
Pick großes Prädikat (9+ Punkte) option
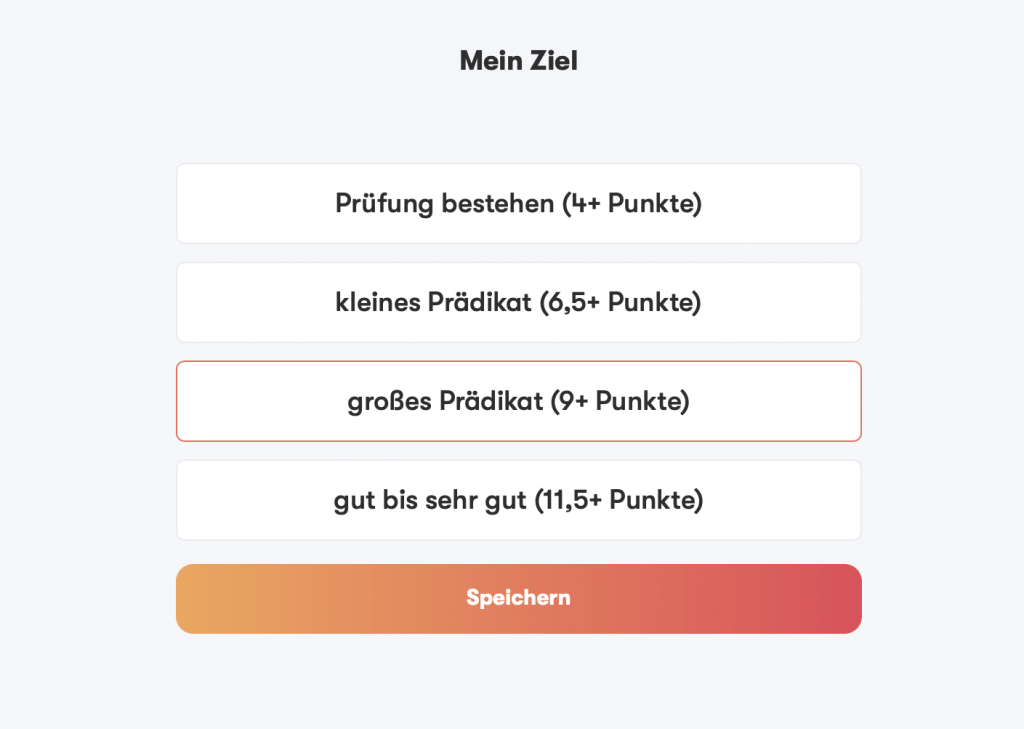[518, 401]
